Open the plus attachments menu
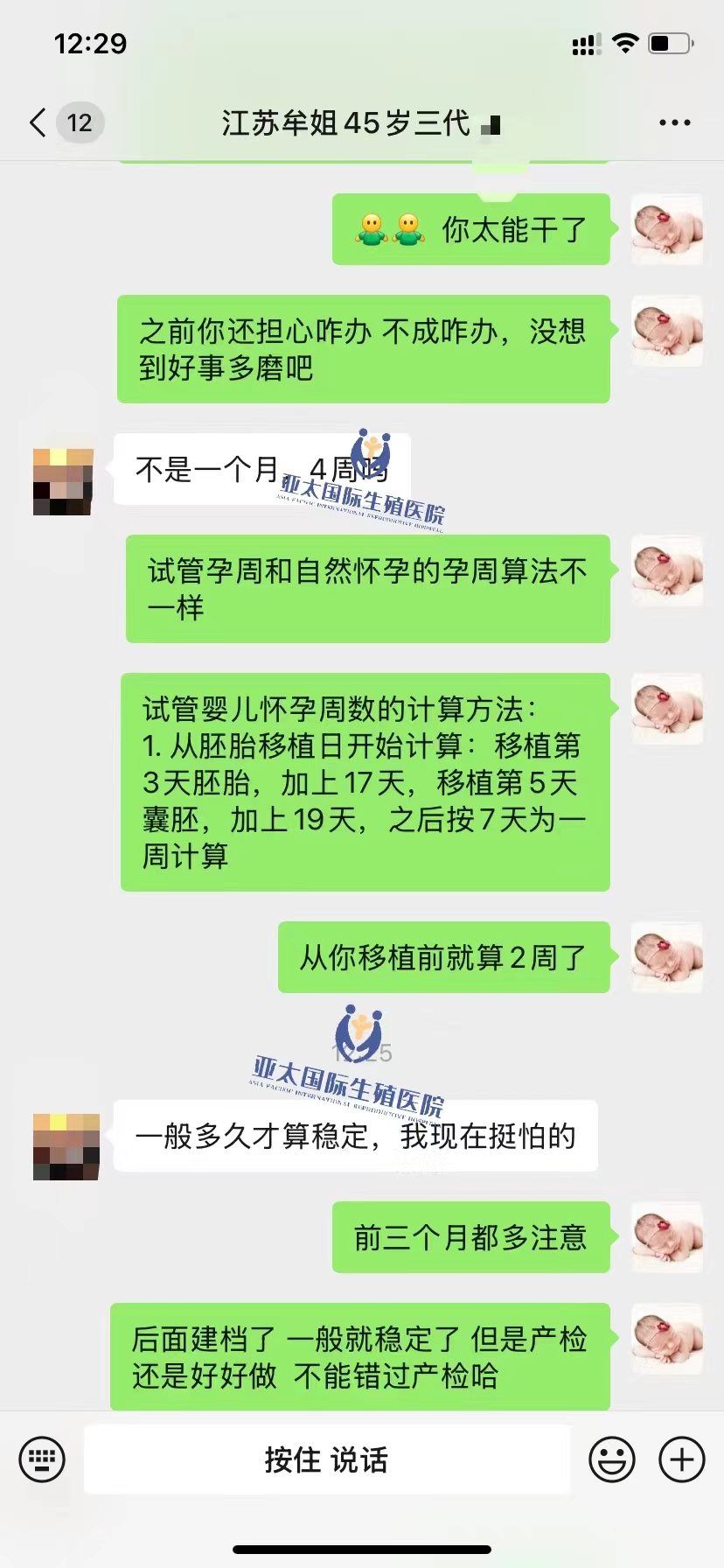The width and height of the screenshot is (724, 1568). coord(682,1459)
